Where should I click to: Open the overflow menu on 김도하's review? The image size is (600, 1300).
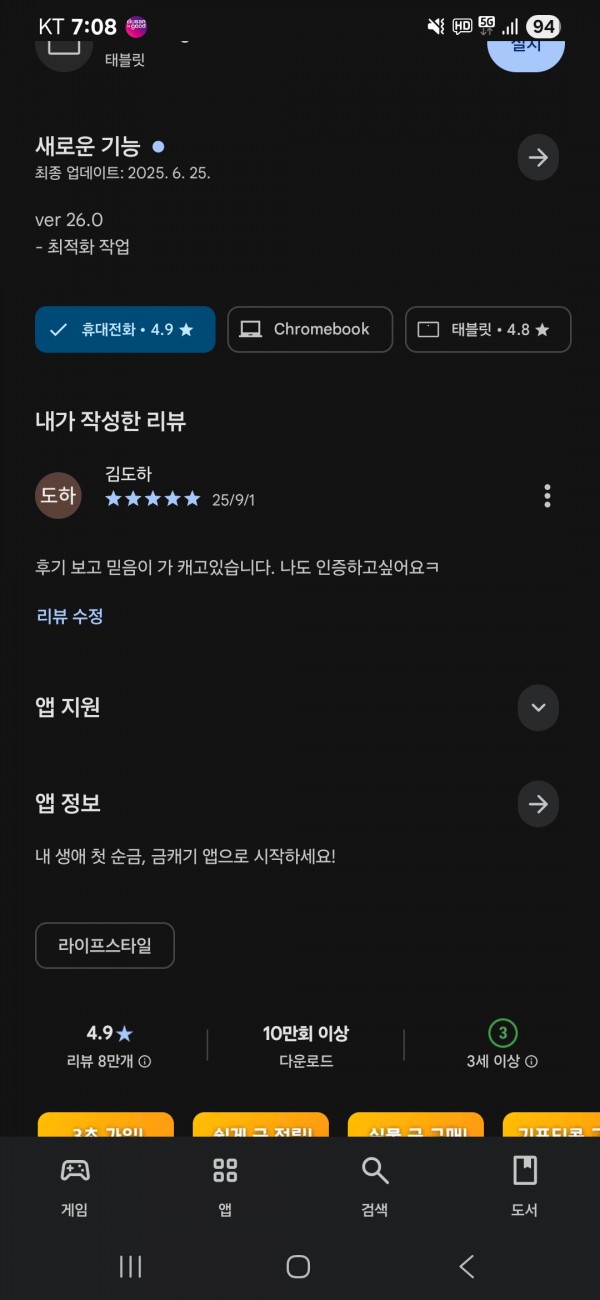(547, 496)
